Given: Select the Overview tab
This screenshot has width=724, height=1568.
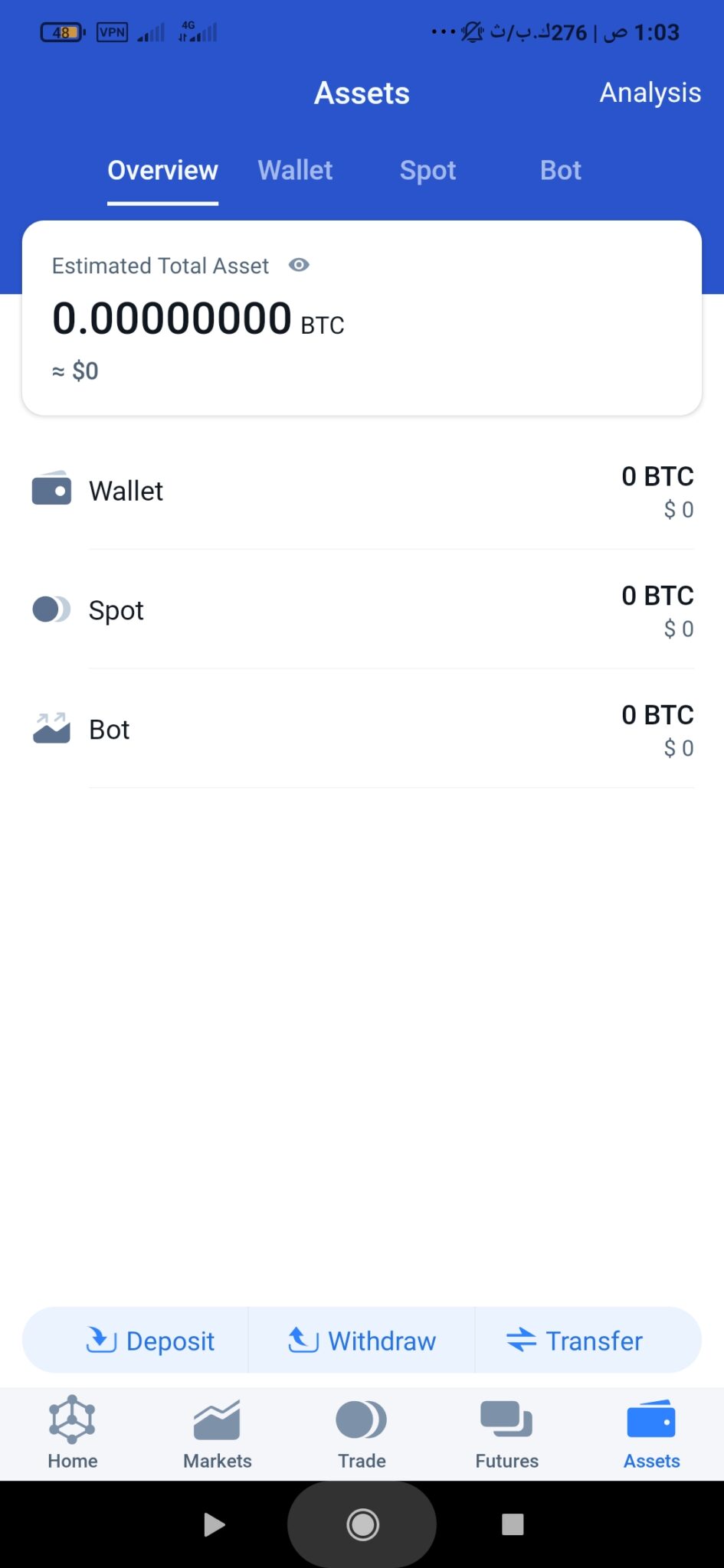Looking at the screenshot, I should 162,170.
